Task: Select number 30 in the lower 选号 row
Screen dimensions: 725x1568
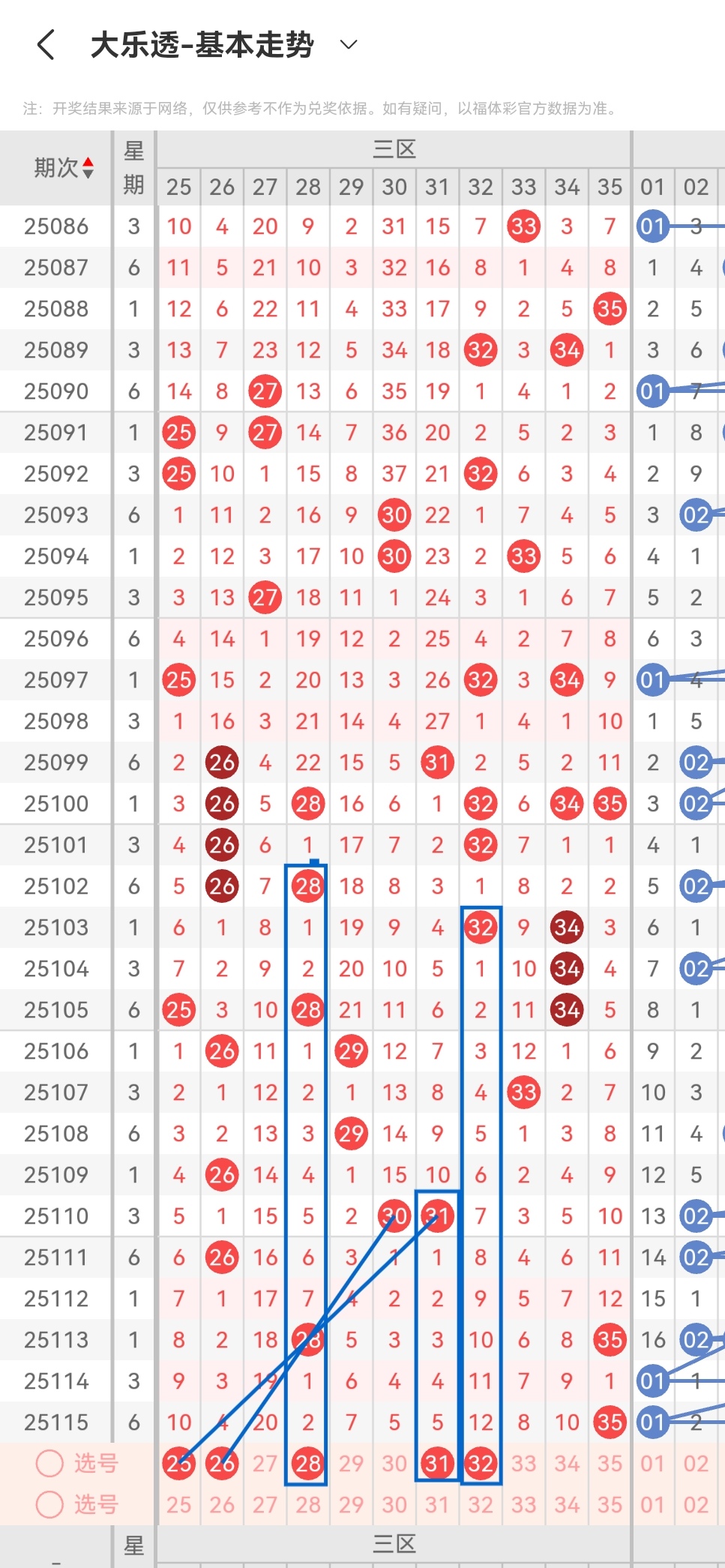Action: click(x=394, y=1504)
